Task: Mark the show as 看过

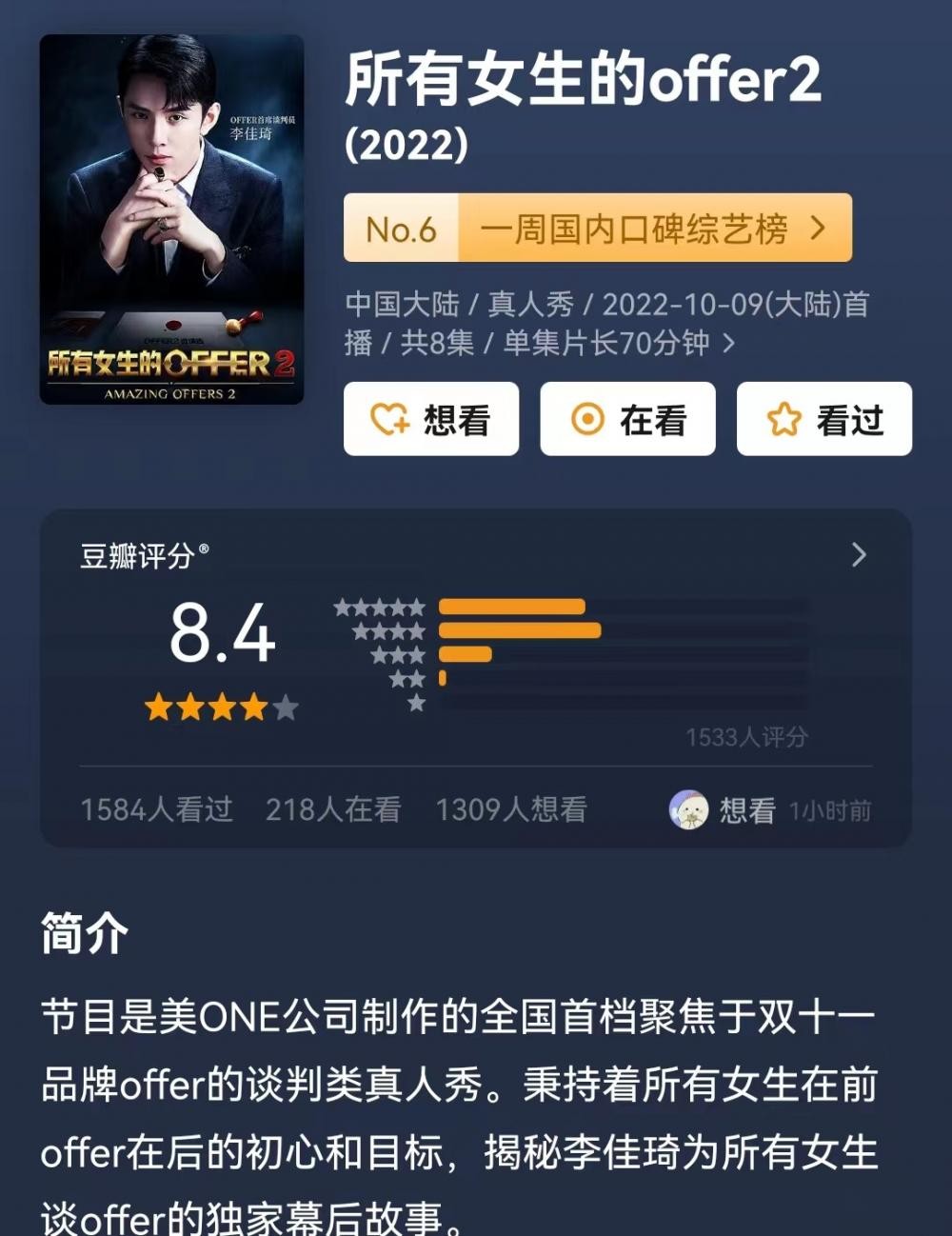Action: pyautogui.click(x=823, y=419)
